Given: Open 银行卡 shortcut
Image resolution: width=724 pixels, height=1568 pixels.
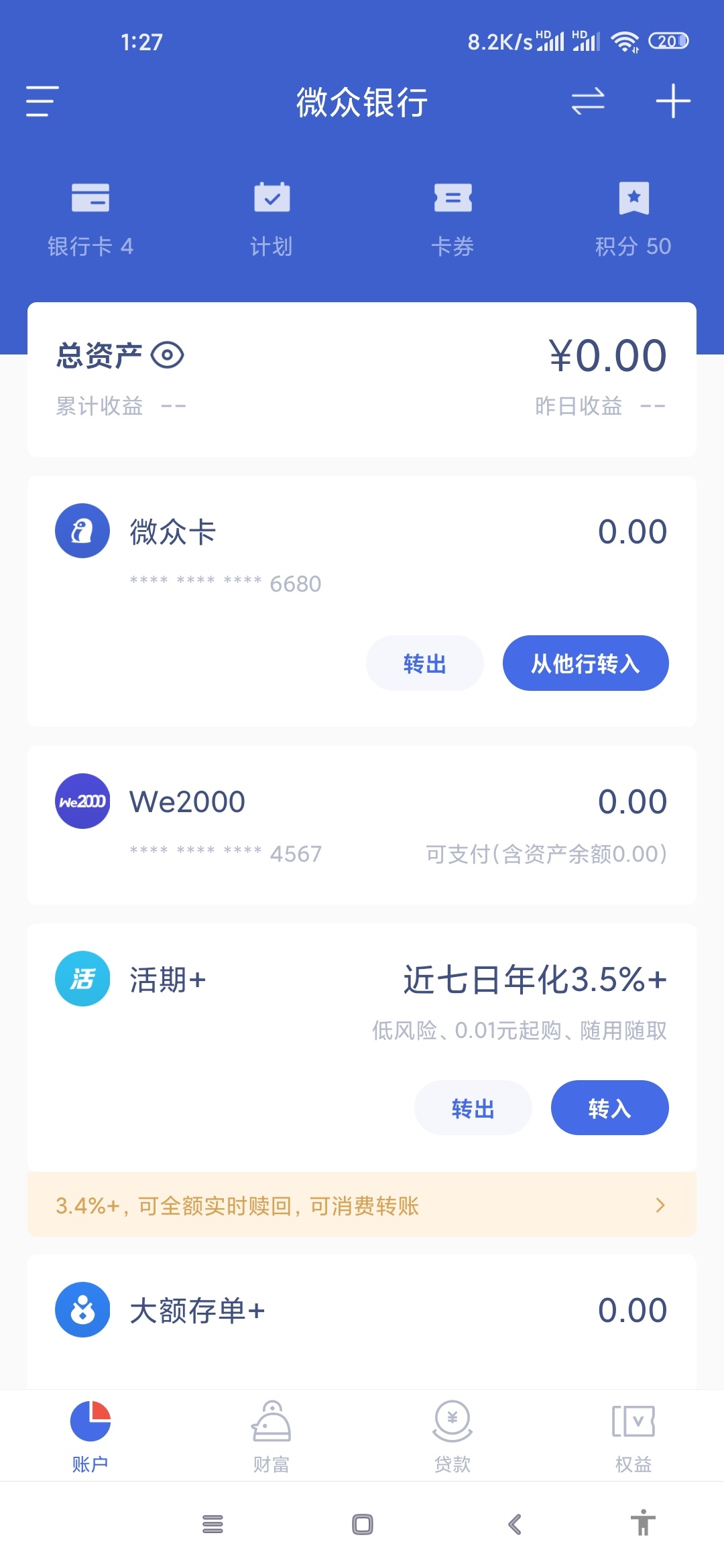Looking at the screenshot, I should point(90,219).
